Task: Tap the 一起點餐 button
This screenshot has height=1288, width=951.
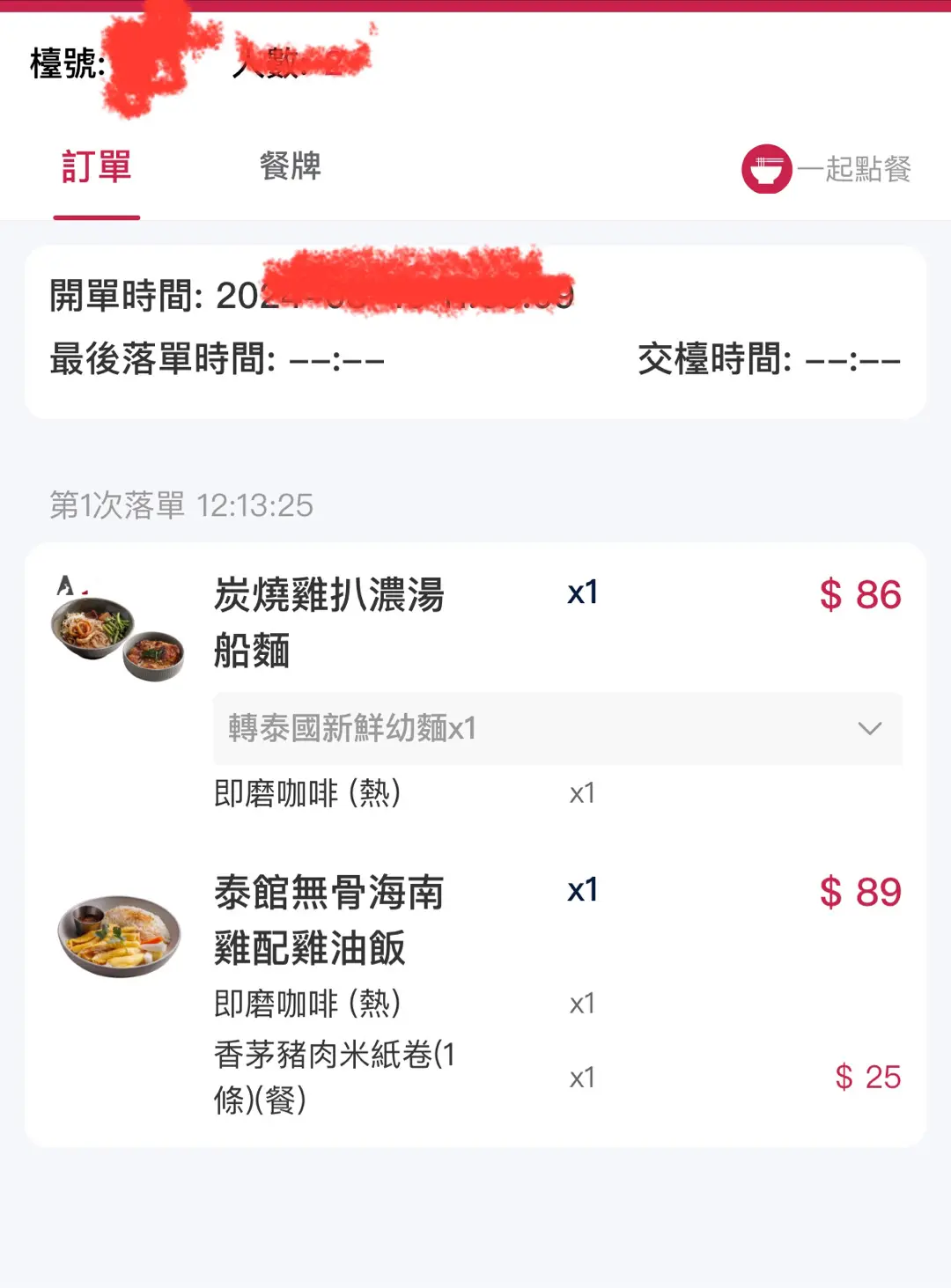Action: coord(826,169)
